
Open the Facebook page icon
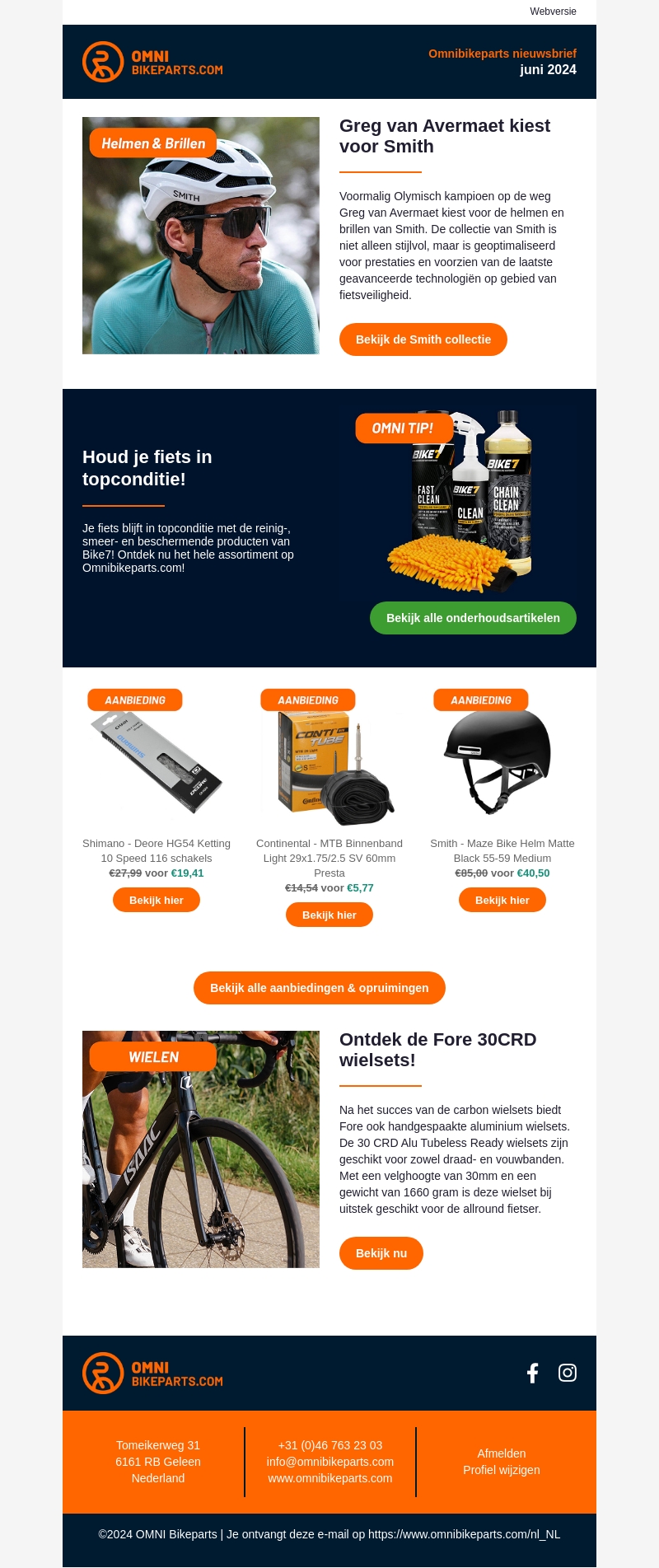point(533,1373)
